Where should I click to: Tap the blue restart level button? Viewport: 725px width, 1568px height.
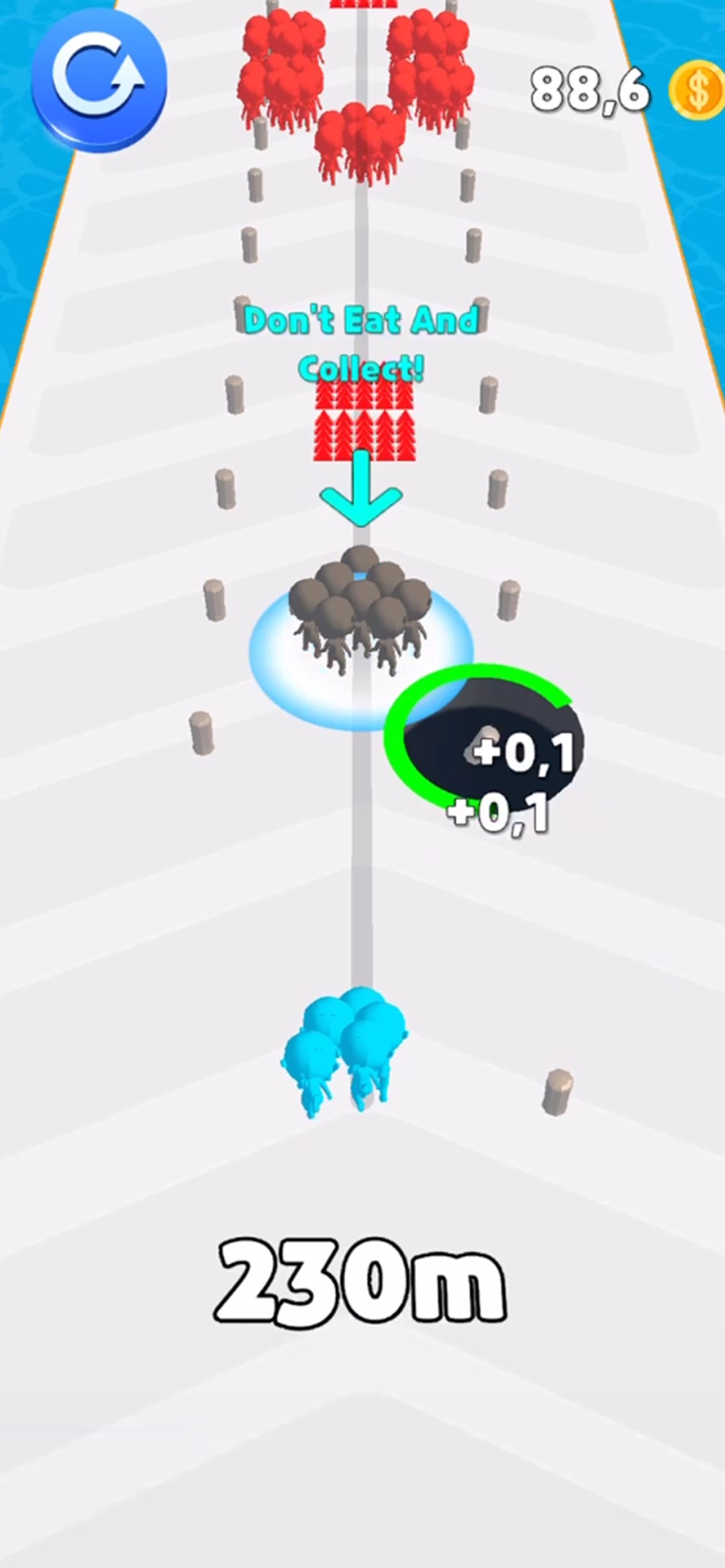(99, 81)
